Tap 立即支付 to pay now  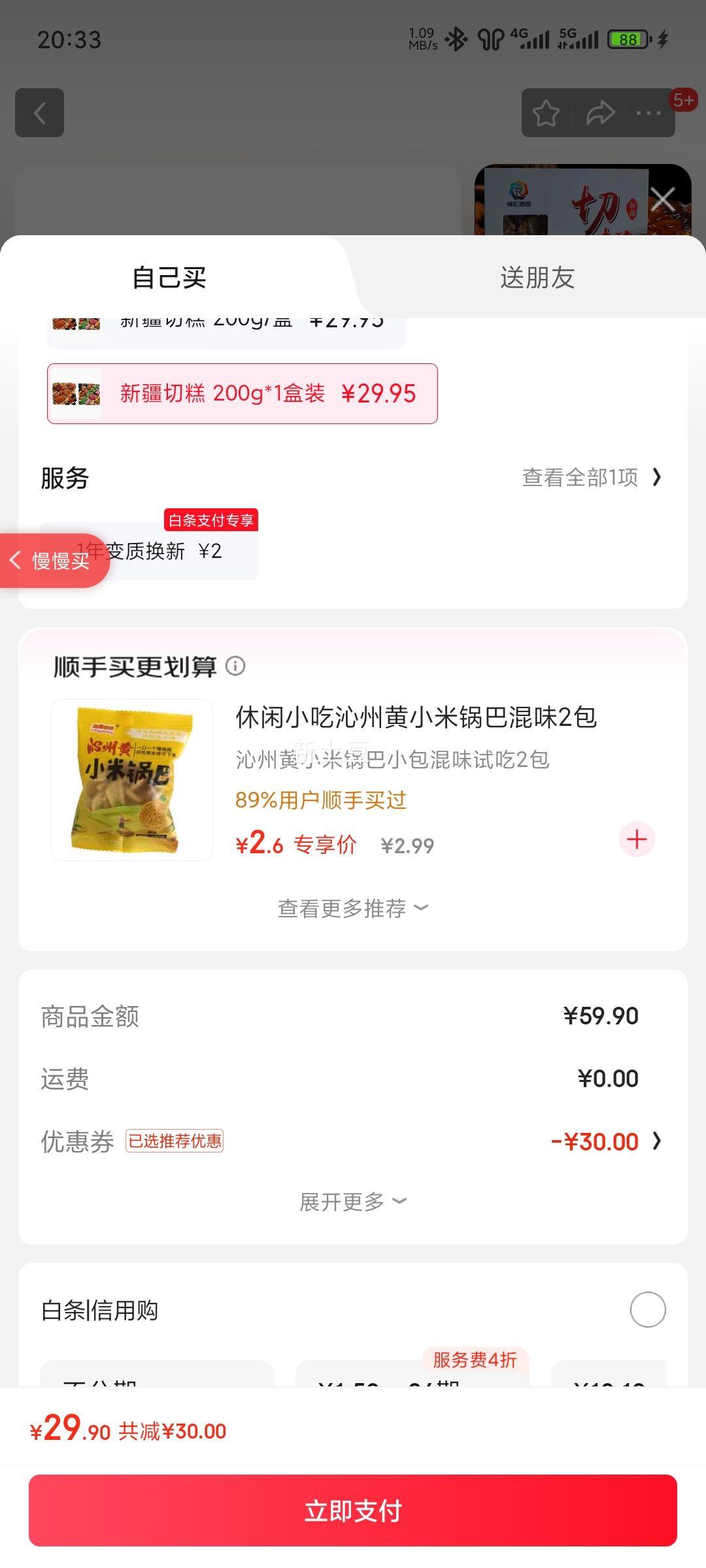pyautogui.click(x=353, y=1511)
